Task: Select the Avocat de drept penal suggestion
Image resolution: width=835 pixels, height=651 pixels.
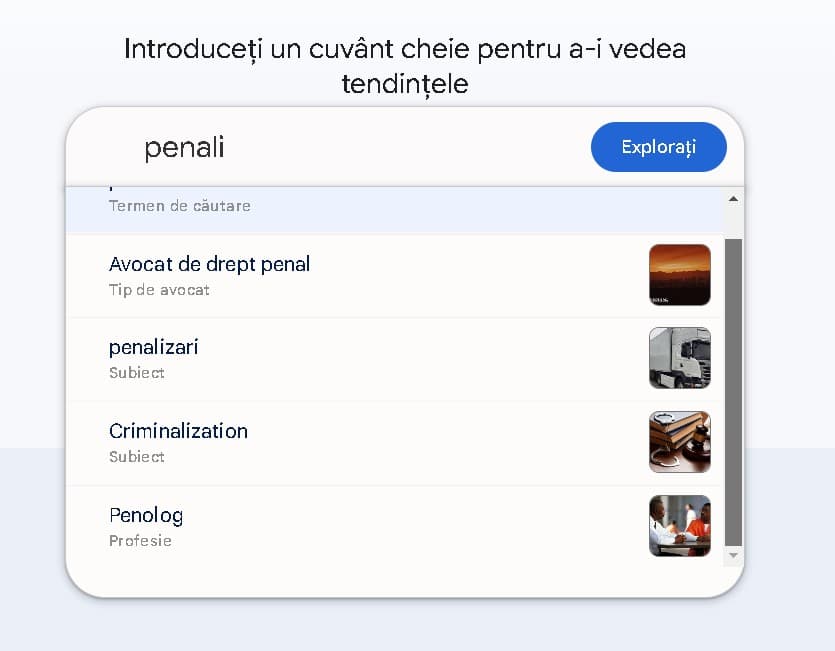Action: click(380, 276)
